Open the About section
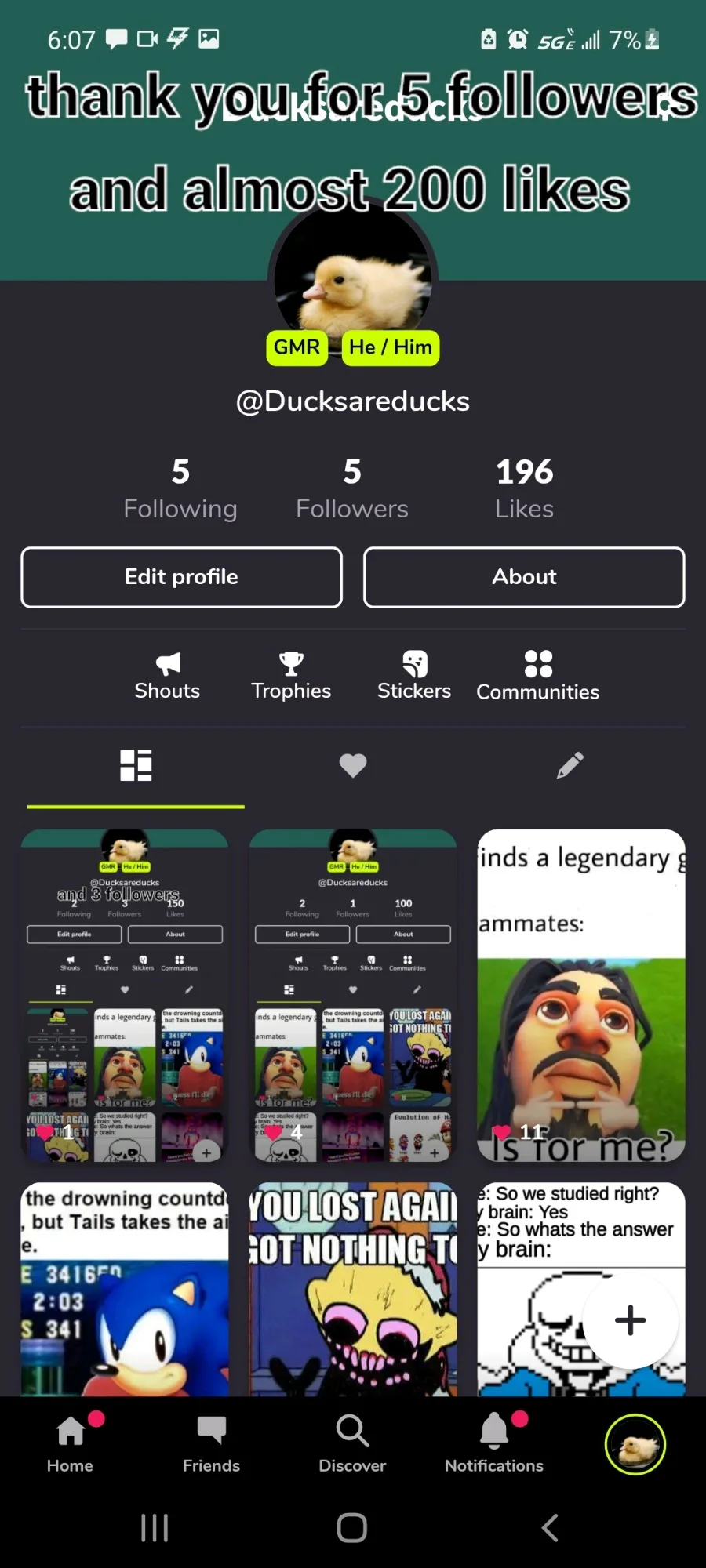 (x=524, y=577)
